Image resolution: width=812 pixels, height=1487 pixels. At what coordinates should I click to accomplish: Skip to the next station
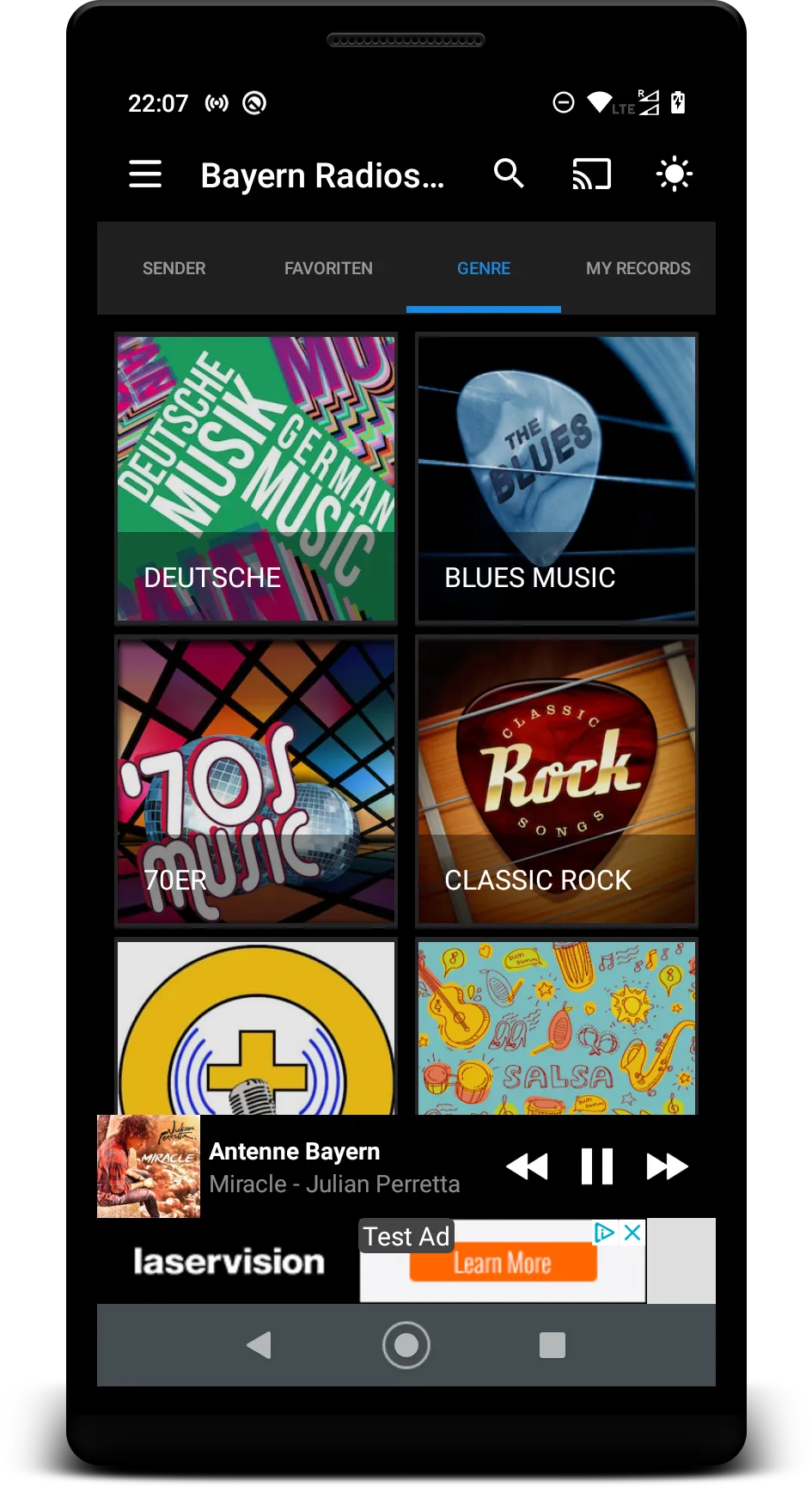(668, 1166)
